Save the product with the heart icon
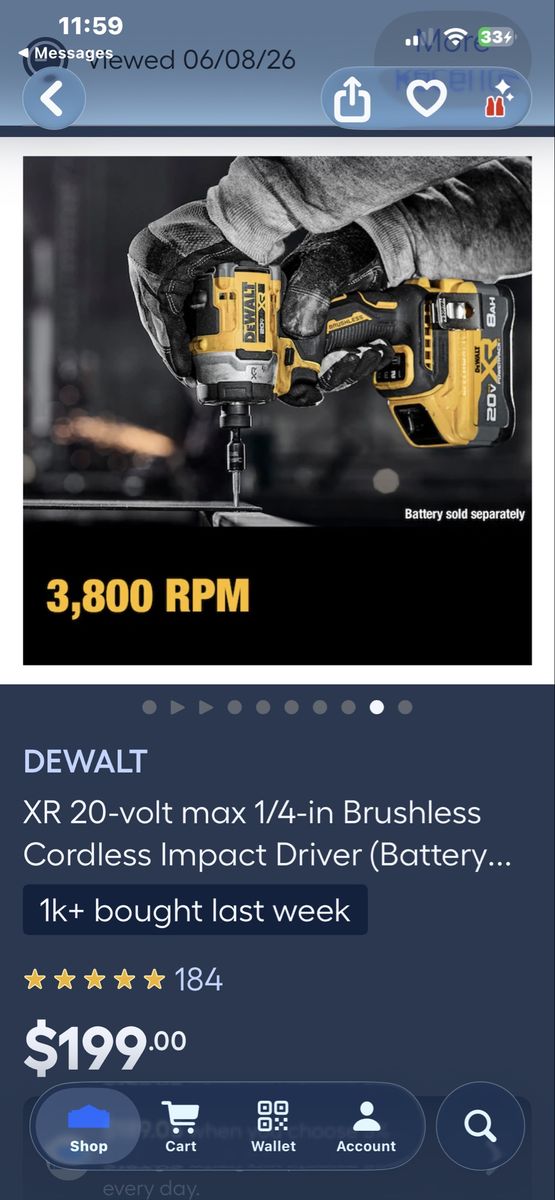 [427, 99]
